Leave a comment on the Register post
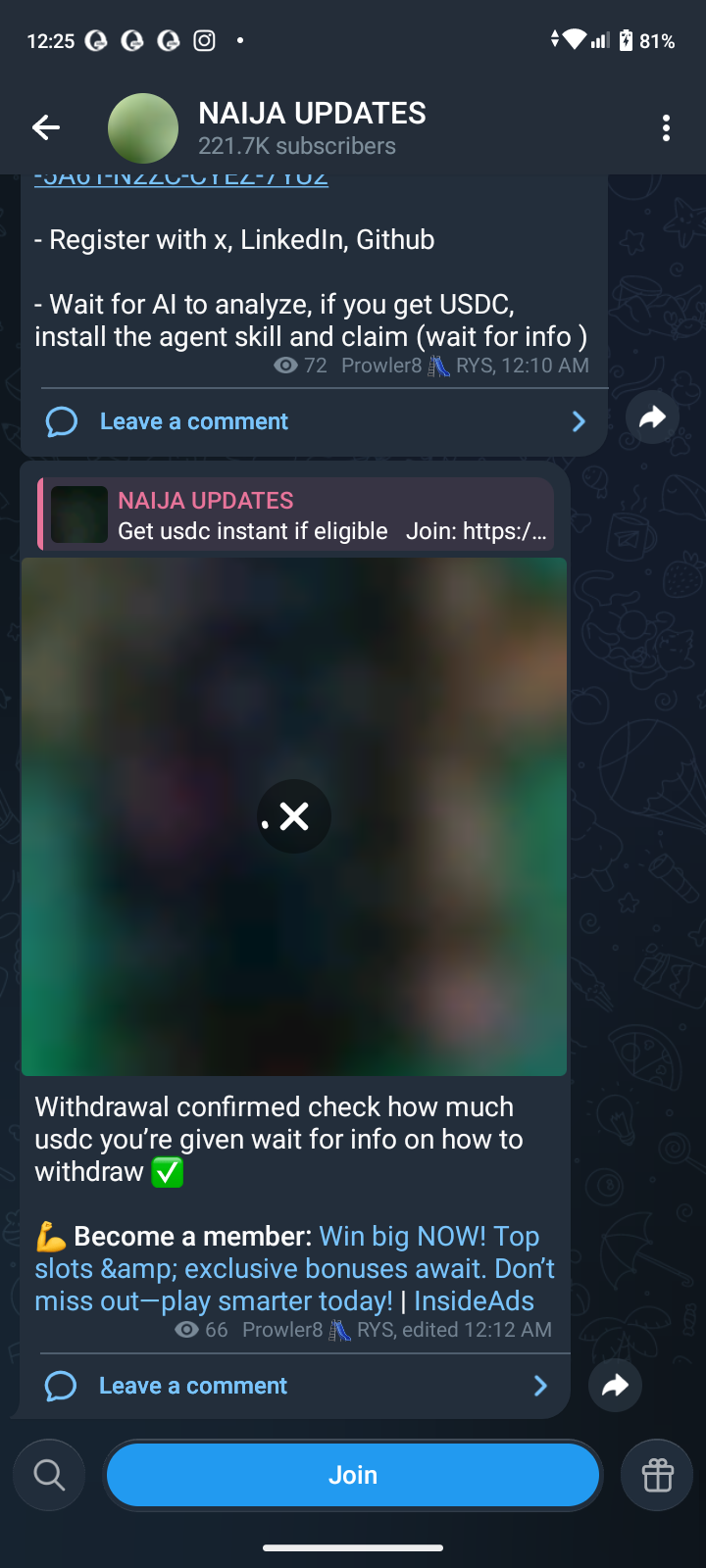This screenshot has height=1568, width=706. (x=194, y=421)
